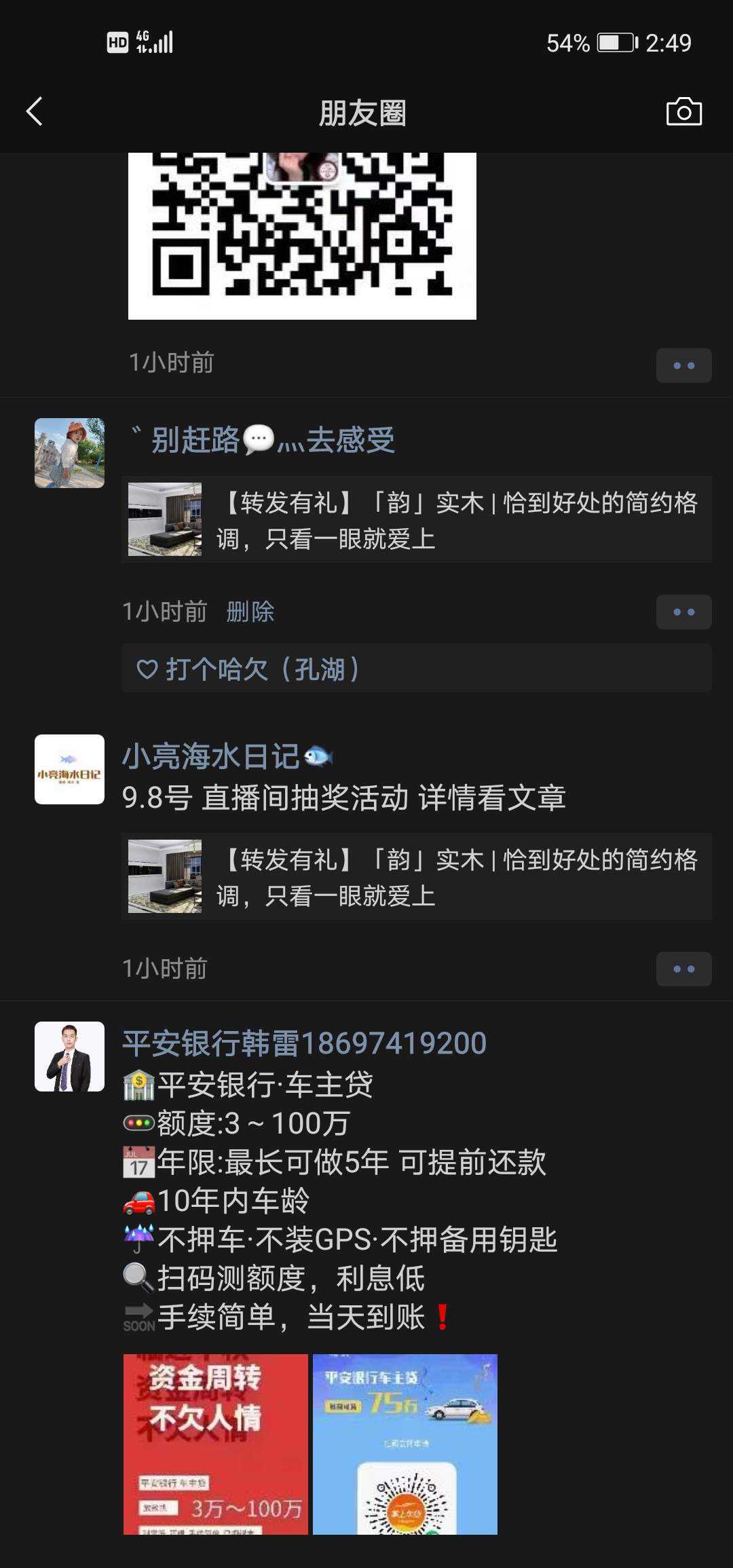Open like/comment menu under QR code post

(683, 365)
